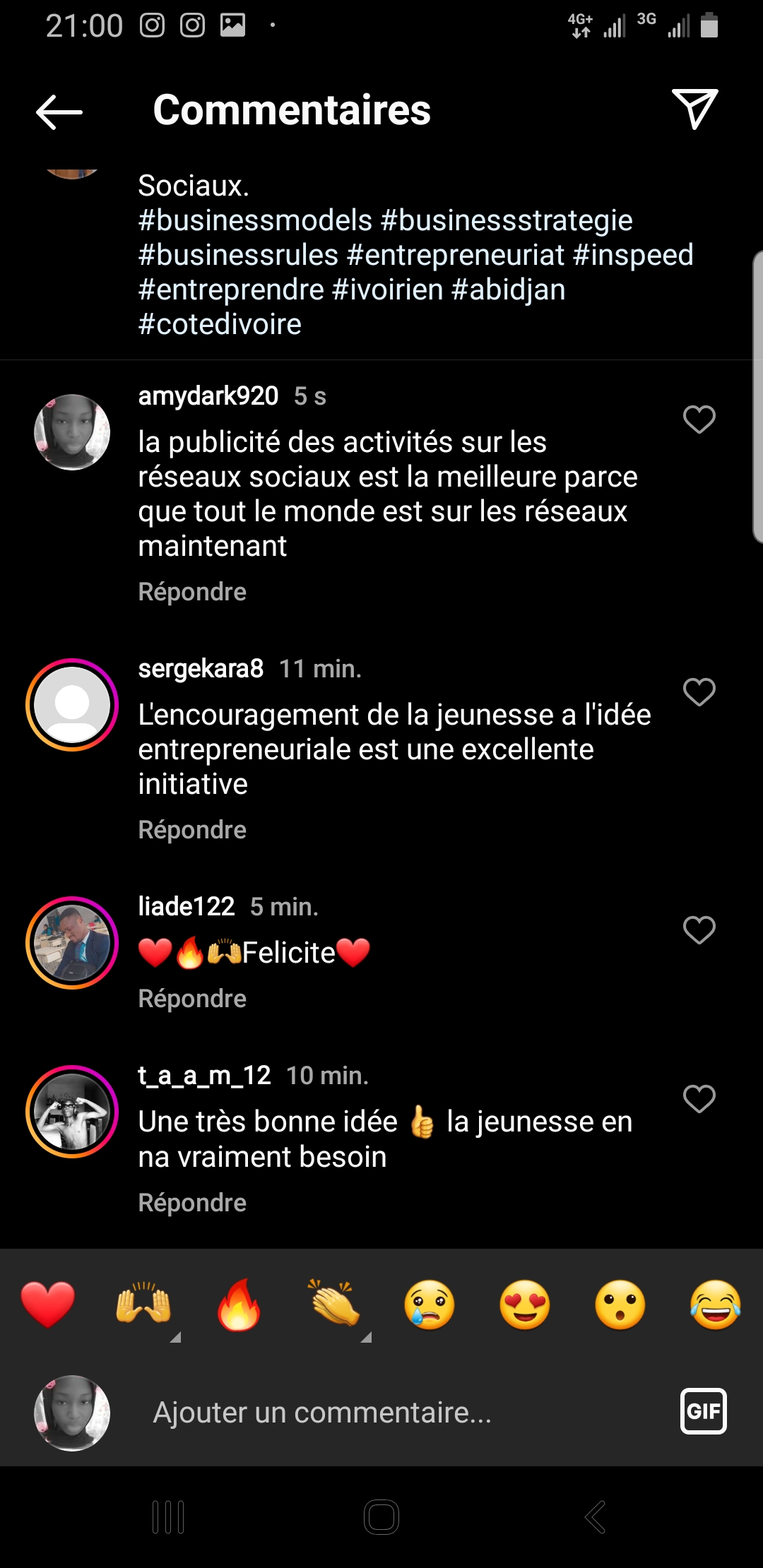
Task: Open the #entrepreneuriat hashtag
Action: [x=456, y=255]
